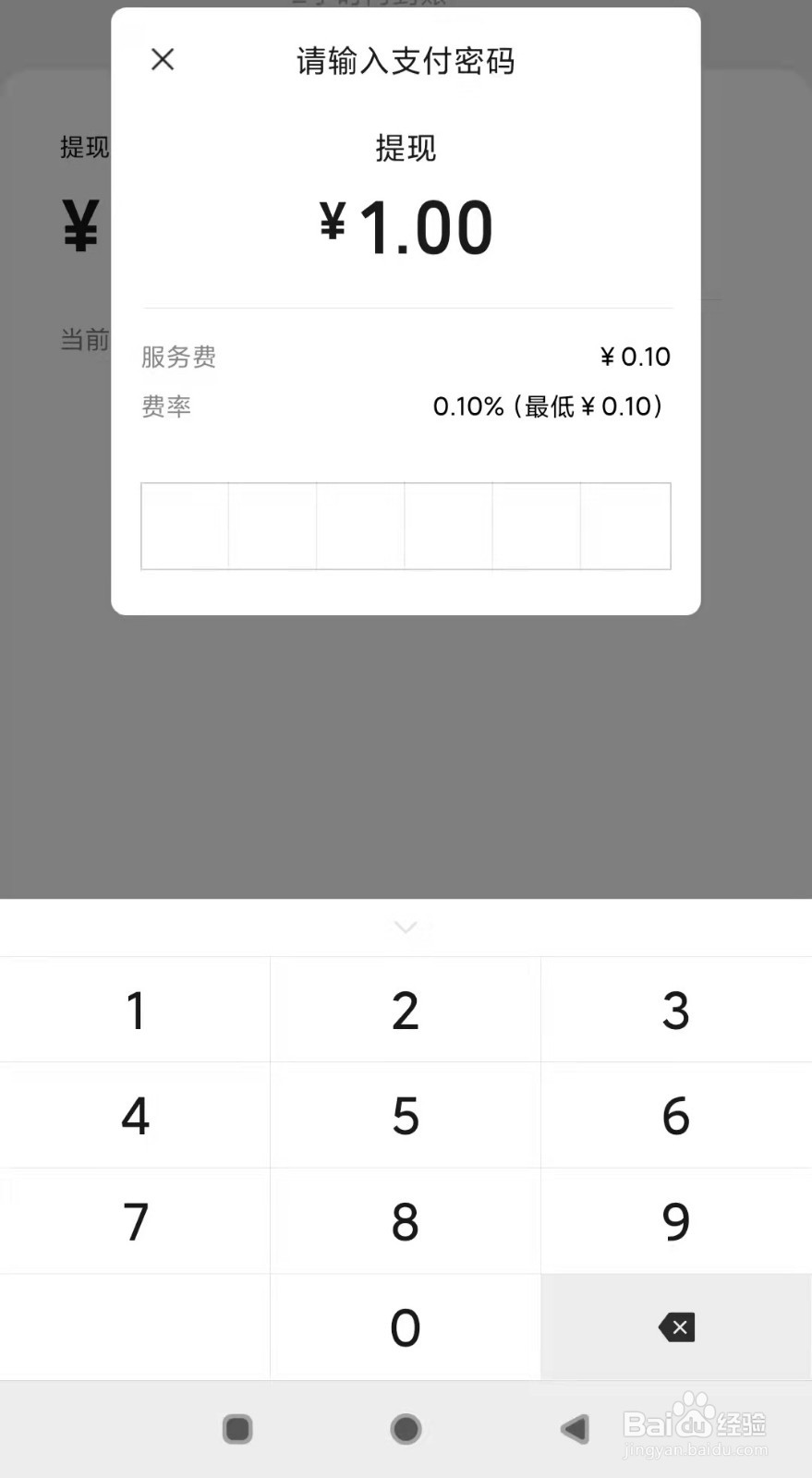
Task: Tap the backspace delete key
Action: pos(676,1327)
